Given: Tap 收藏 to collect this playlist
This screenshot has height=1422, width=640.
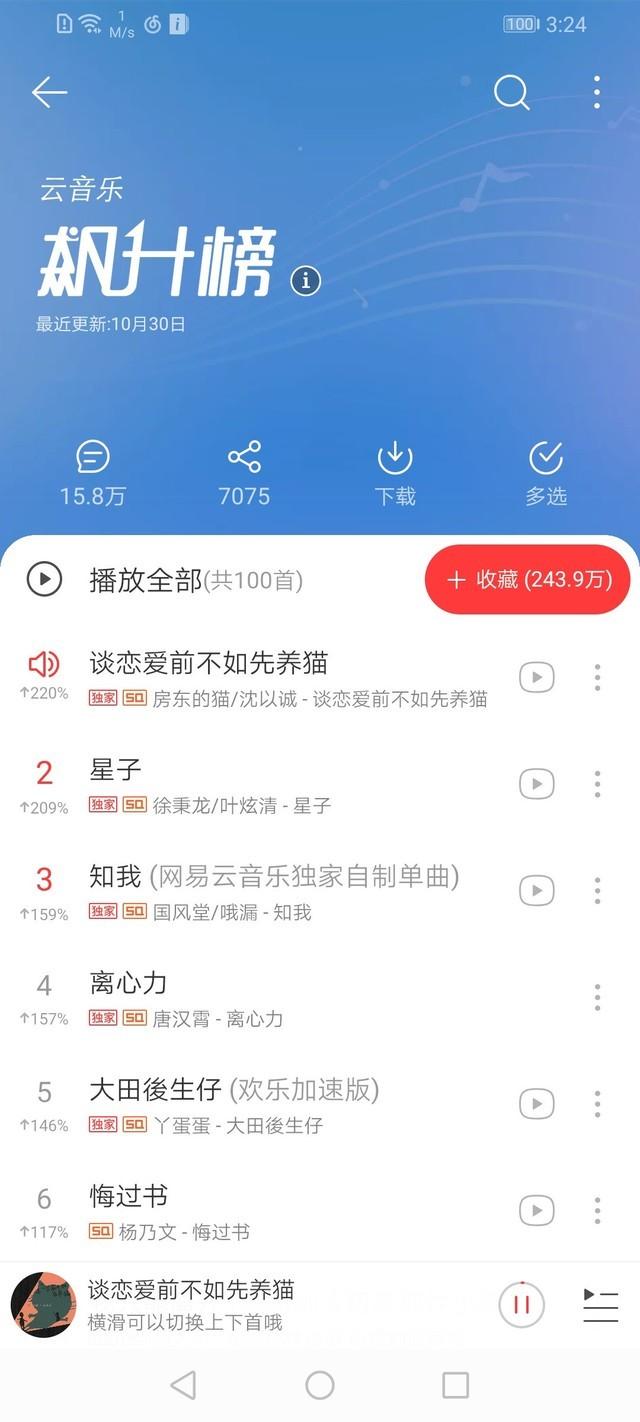Looking at the screenshot, I should [528, 579].
